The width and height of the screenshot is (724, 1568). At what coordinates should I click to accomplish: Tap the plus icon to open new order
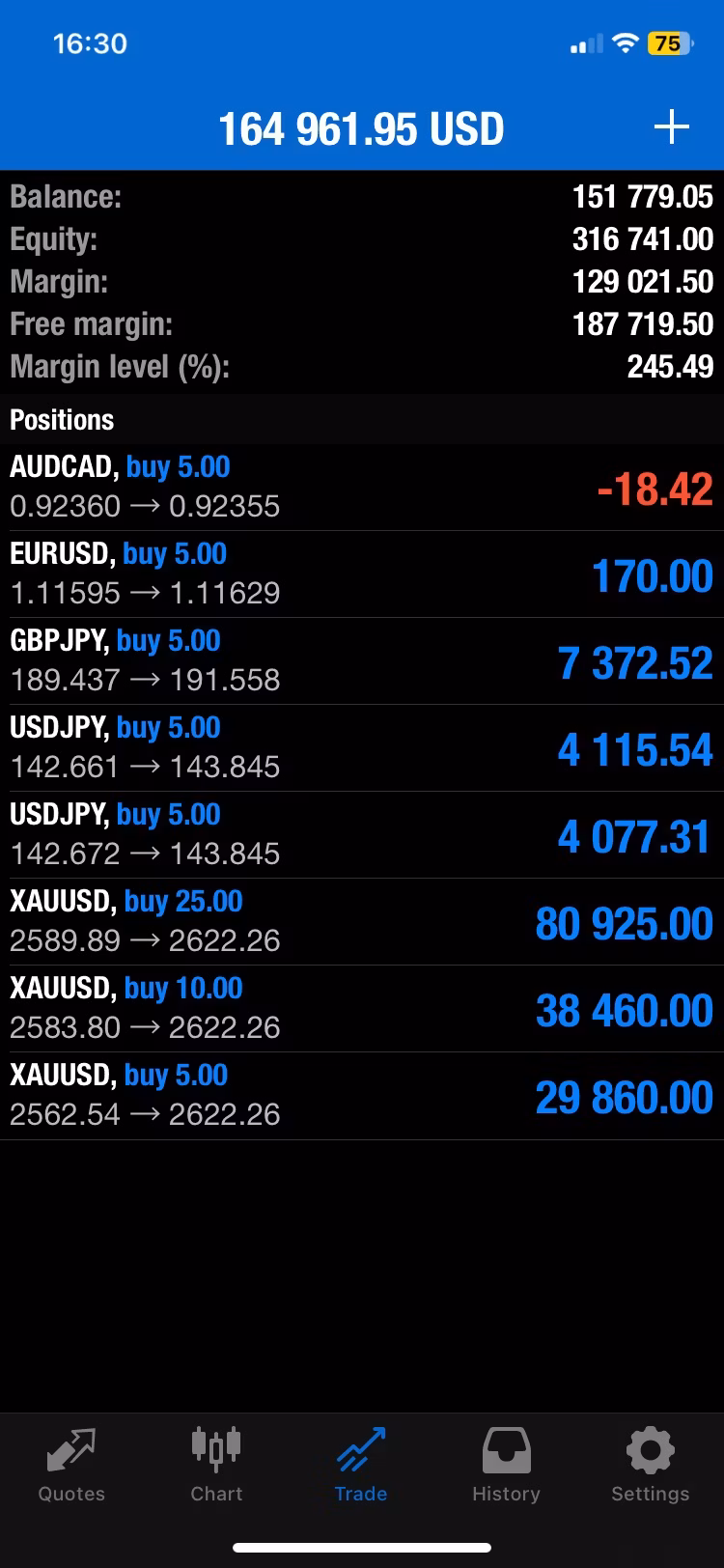tap(671, 127)
